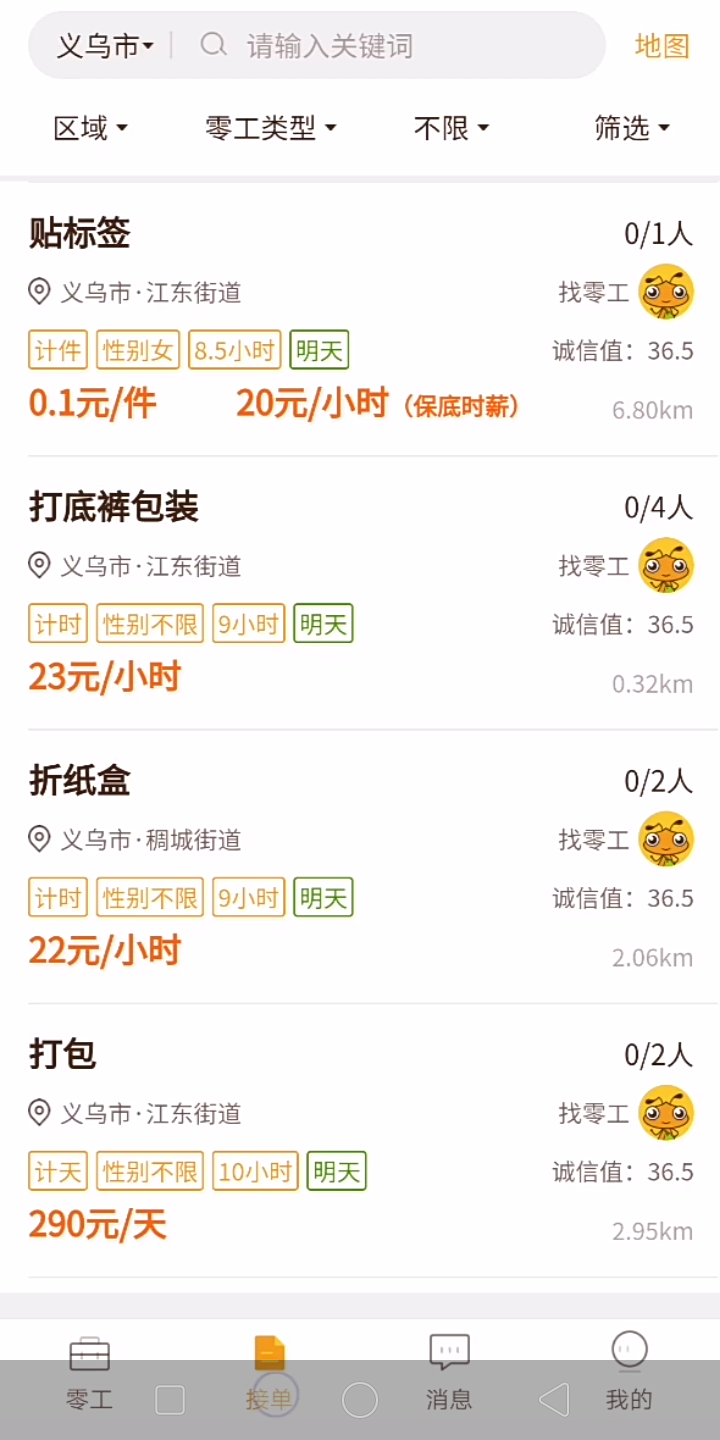Open the 地图 map view link

coord(663,44)
